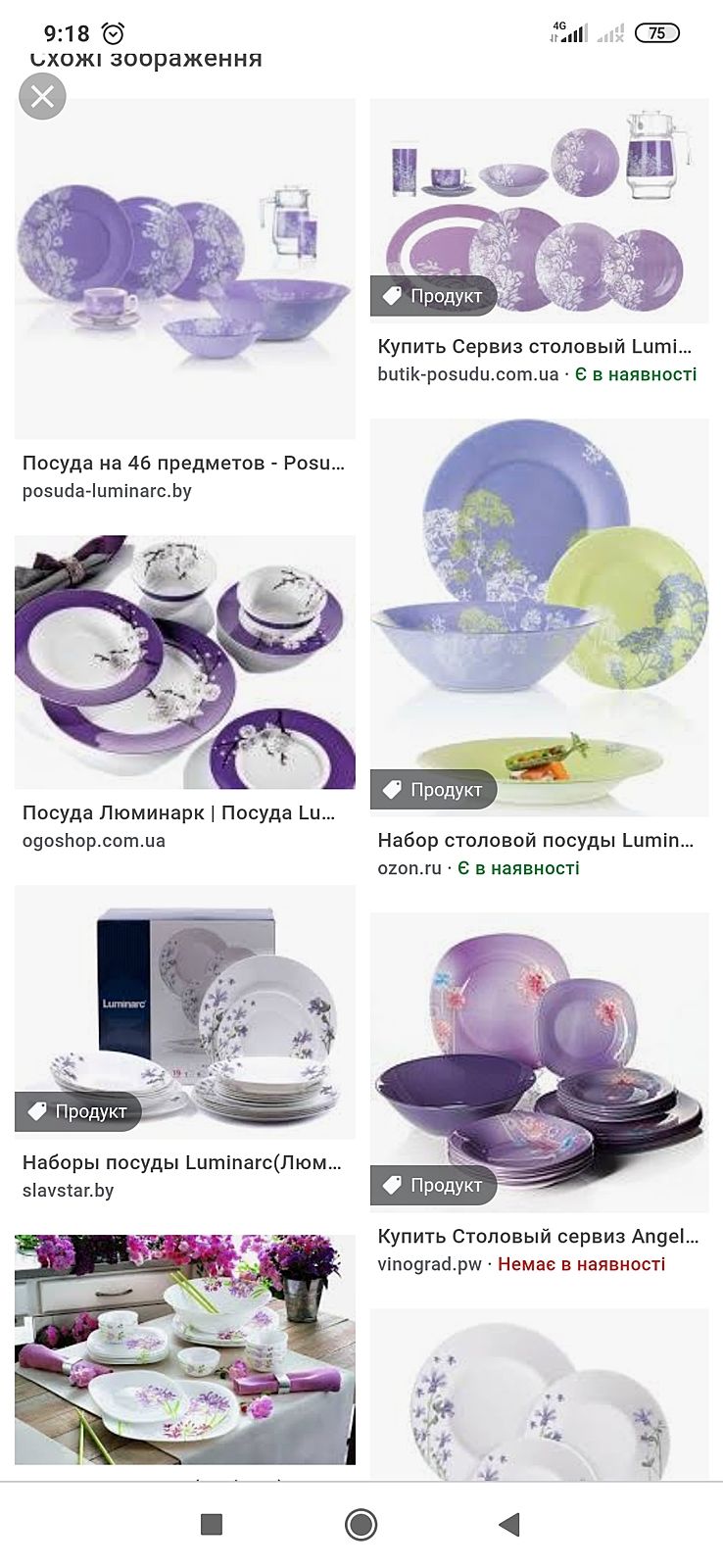The image size is (723, 1568).
Task: Open the slavstar.by Наборы посуды Luminarc product
Action: click(x=184, y=1011)
